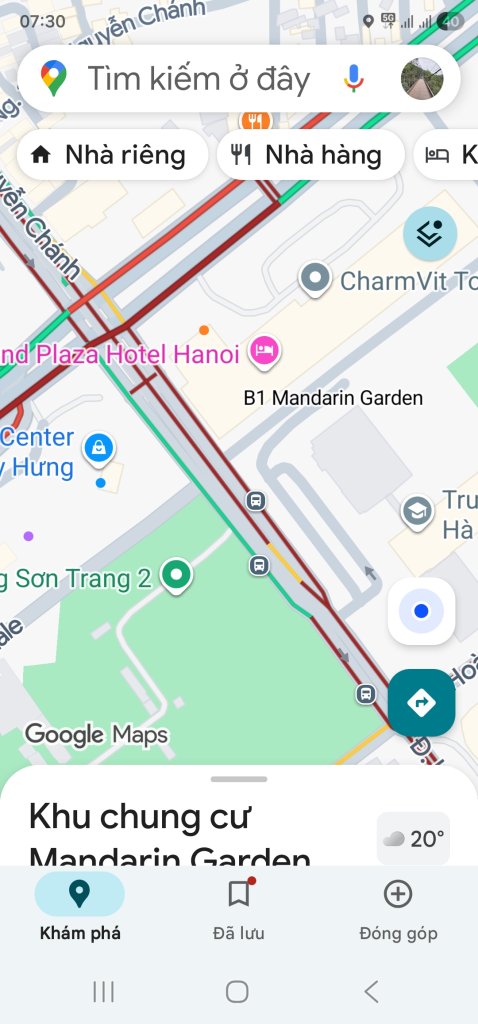Tap the CharmVit Tower map pin

(x=315, y=279)
